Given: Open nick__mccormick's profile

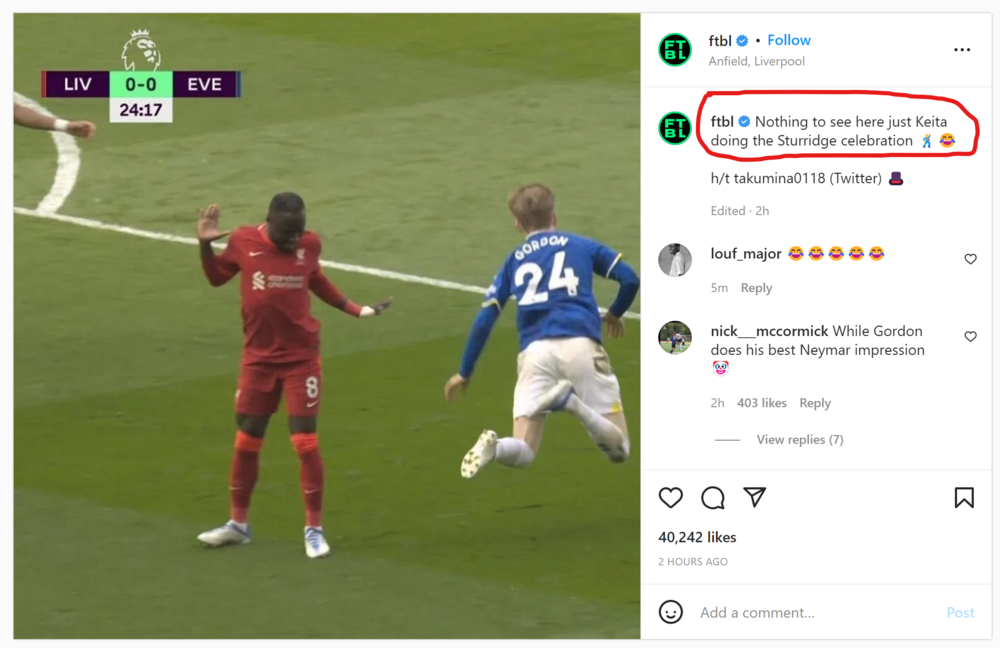Looking at the screenshot, I should tap(769, 331).
